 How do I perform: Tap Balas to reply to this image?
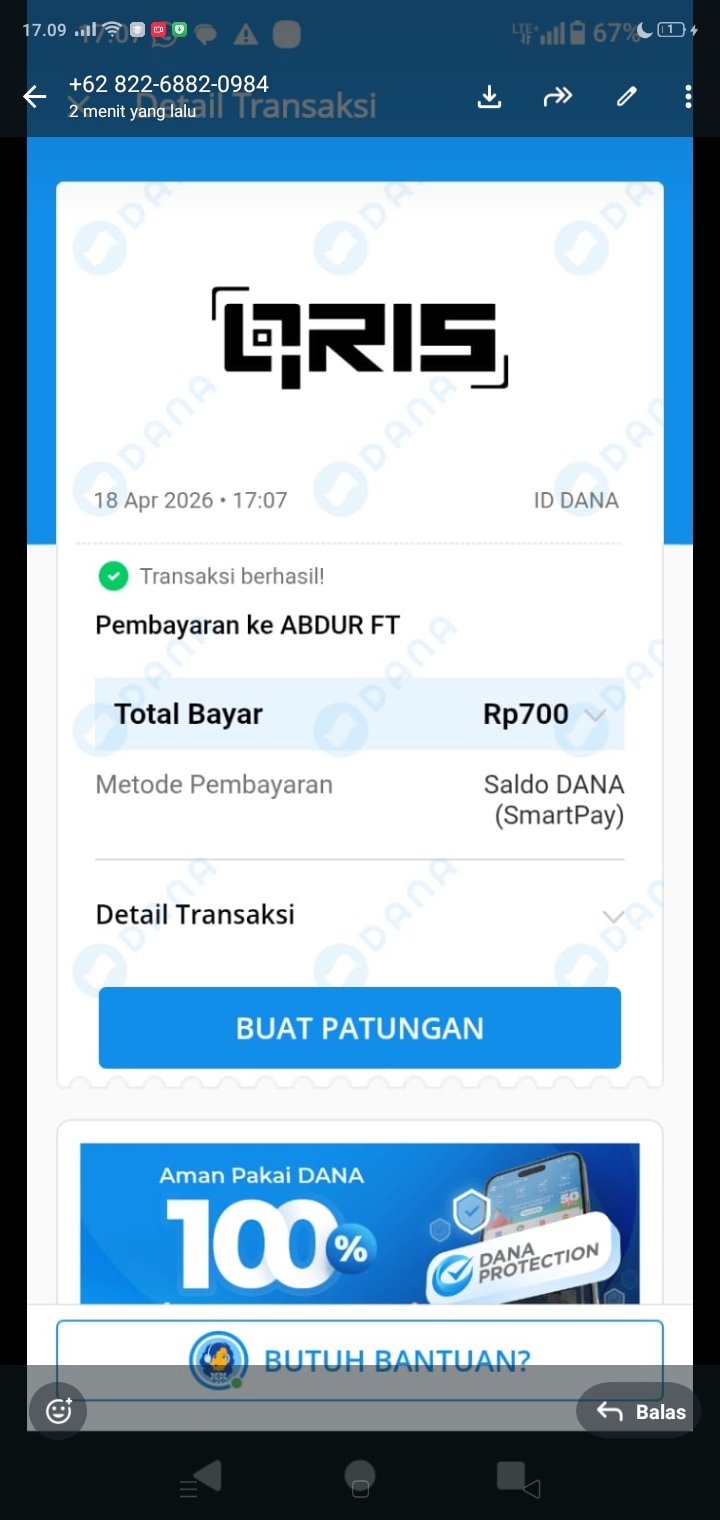pyautogui.click(x=640, y=1411)
